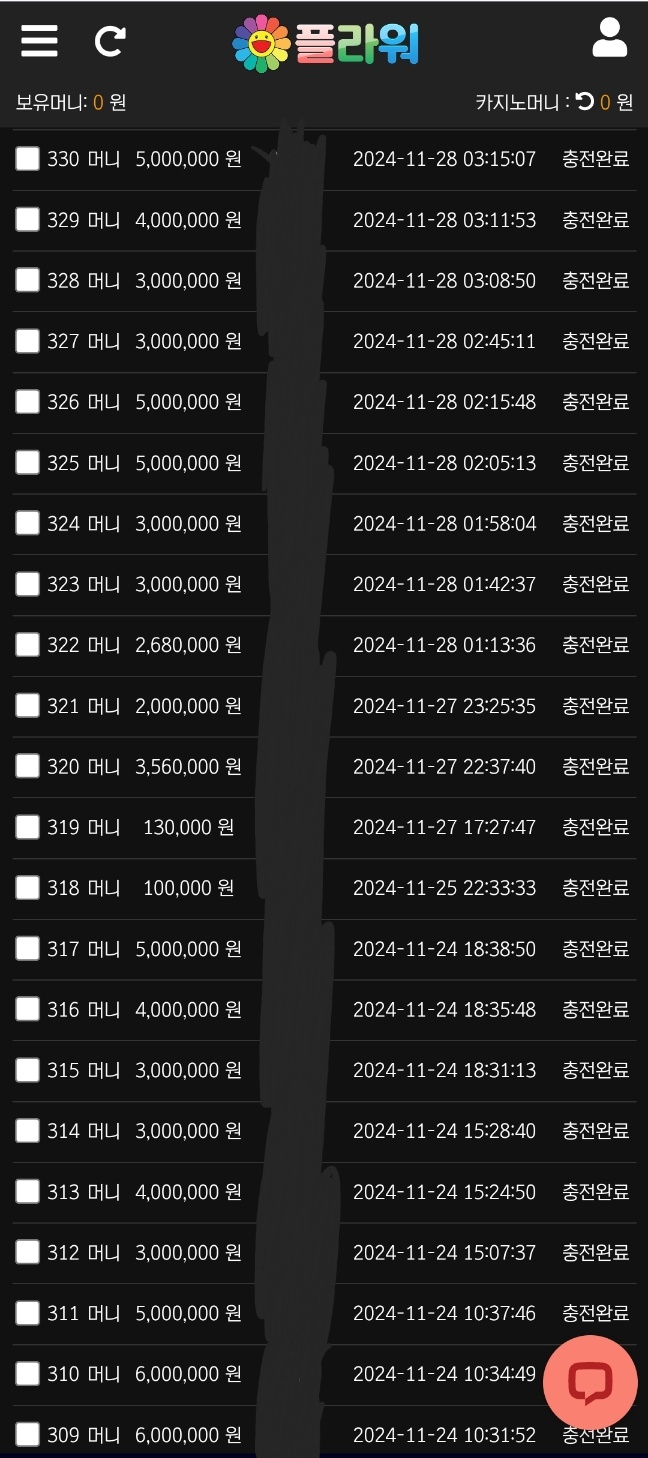Screen dimensions: 648x1458
Task: Check entry 320 with 3,560,000 won
Action: (28, 766)
